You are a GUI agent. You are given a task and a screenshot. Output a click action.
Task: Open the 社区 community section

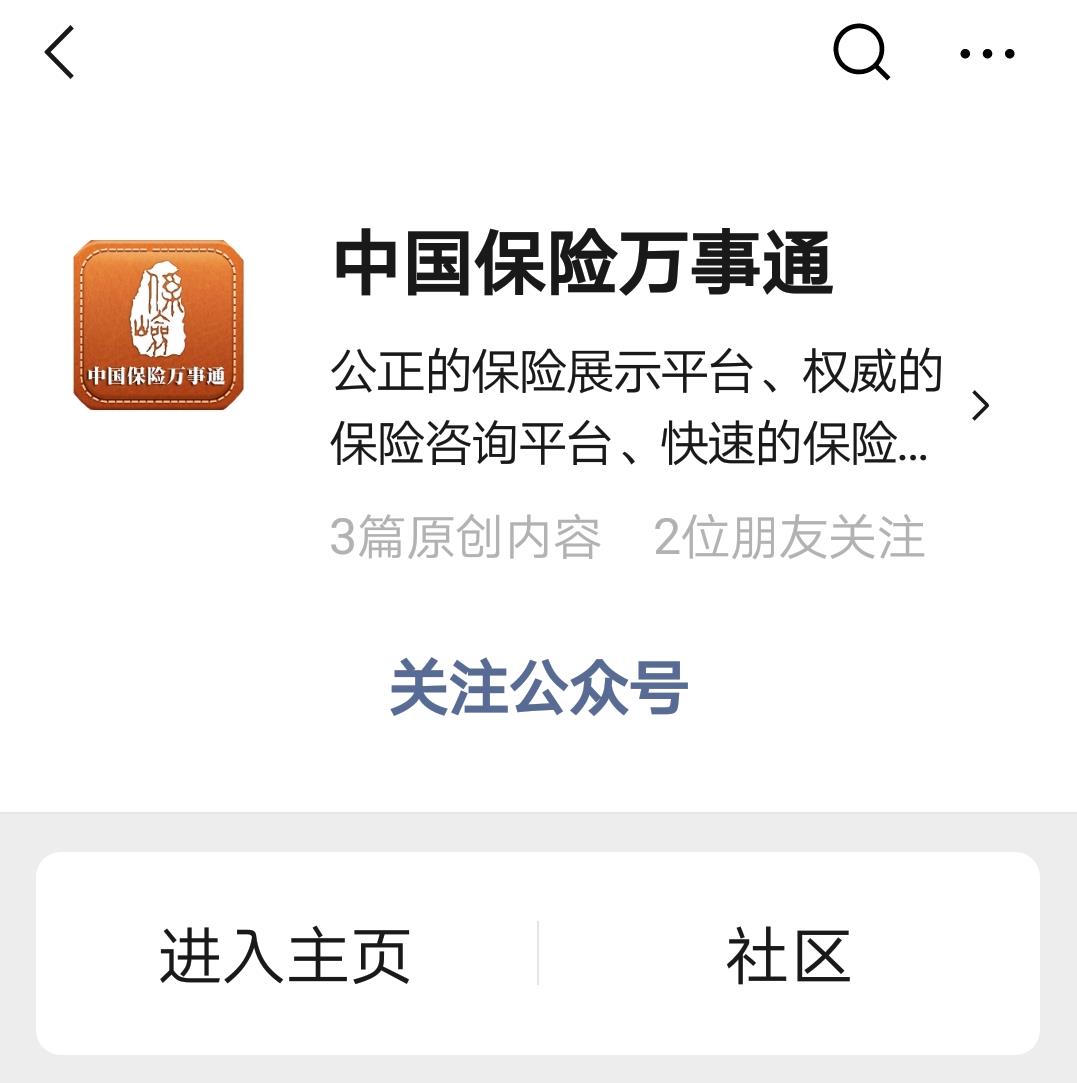click(788, 955)
